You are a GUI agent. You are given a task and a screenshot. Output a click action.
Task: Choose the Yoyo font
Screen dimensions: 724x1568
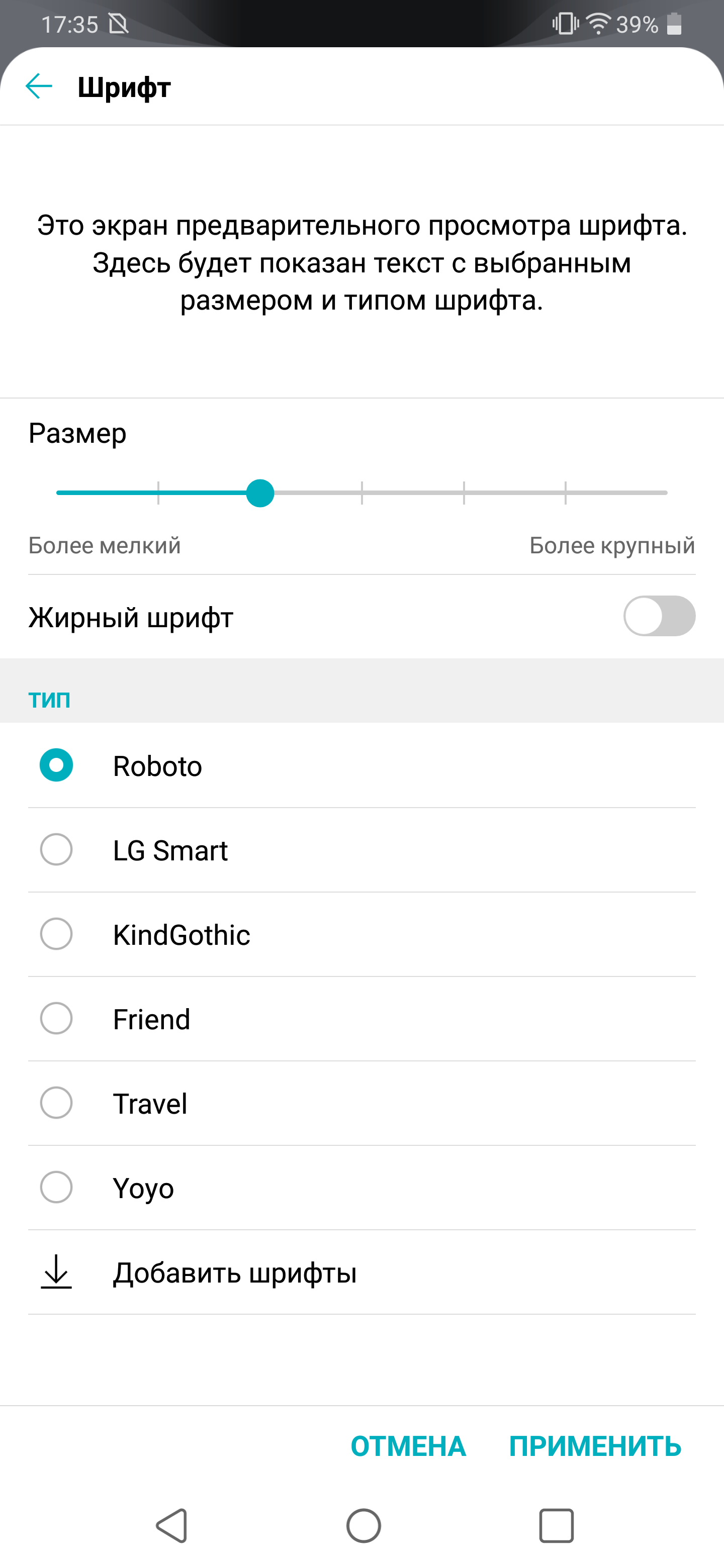361,1188
